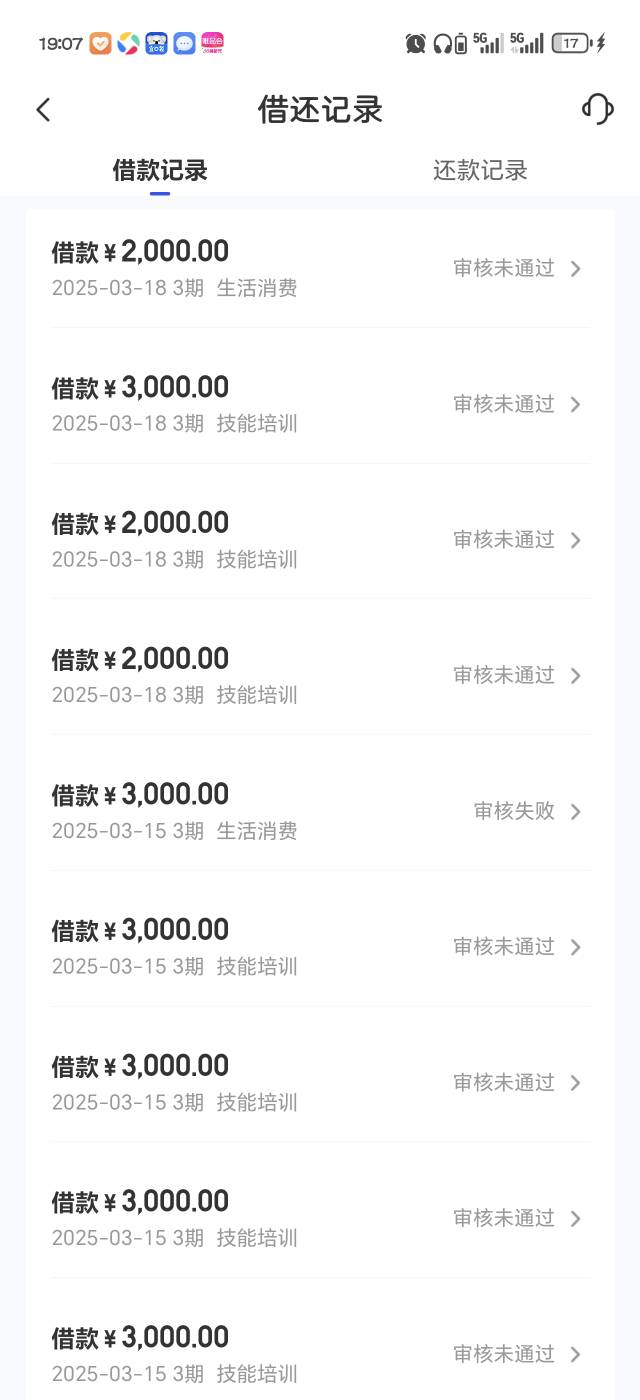Screen dimensions: 640x1400
Task: Go back using the top-left arrow
Action: 43,110
